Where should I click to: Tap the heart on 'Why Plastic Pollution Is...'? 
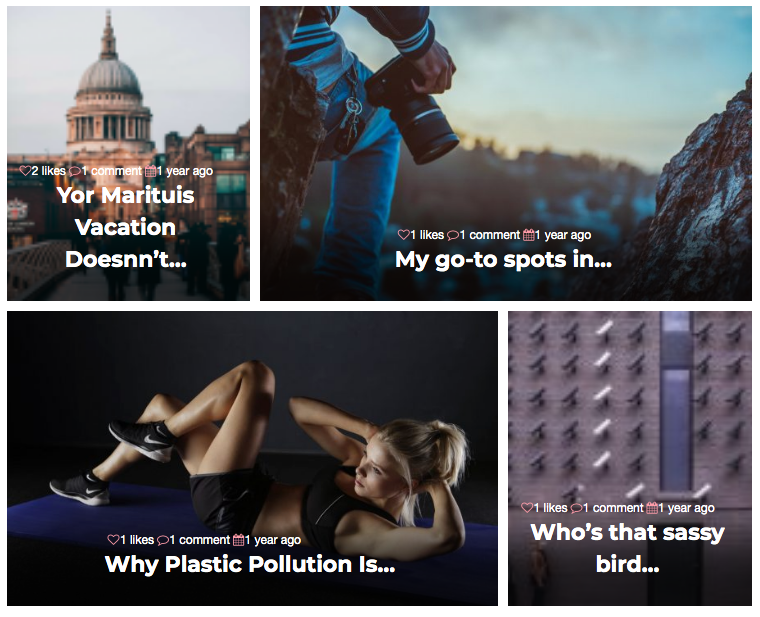[x=114, y=540]
